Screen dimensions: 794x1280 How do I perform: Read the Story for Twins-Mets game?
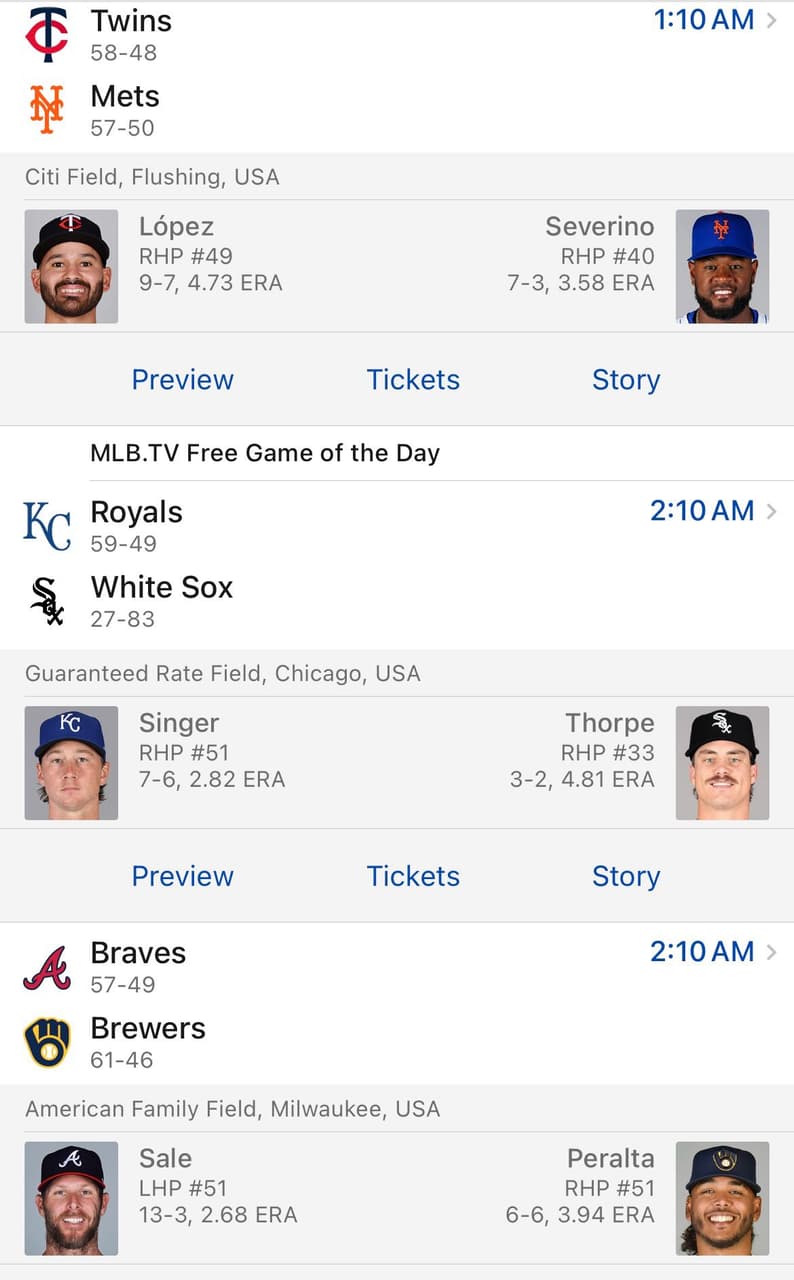(625, 379)
